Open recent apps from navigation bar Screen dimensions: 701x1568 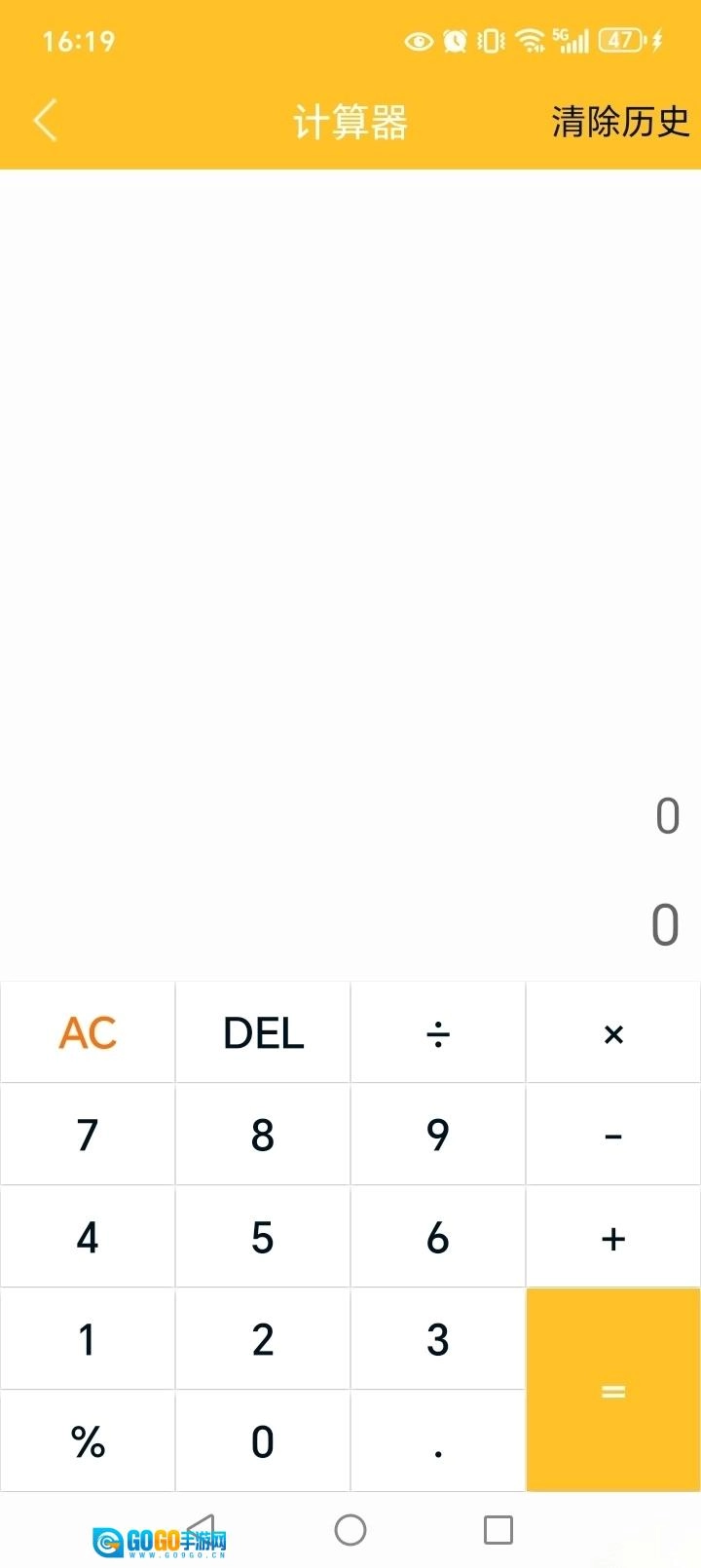coord(498,1530)
